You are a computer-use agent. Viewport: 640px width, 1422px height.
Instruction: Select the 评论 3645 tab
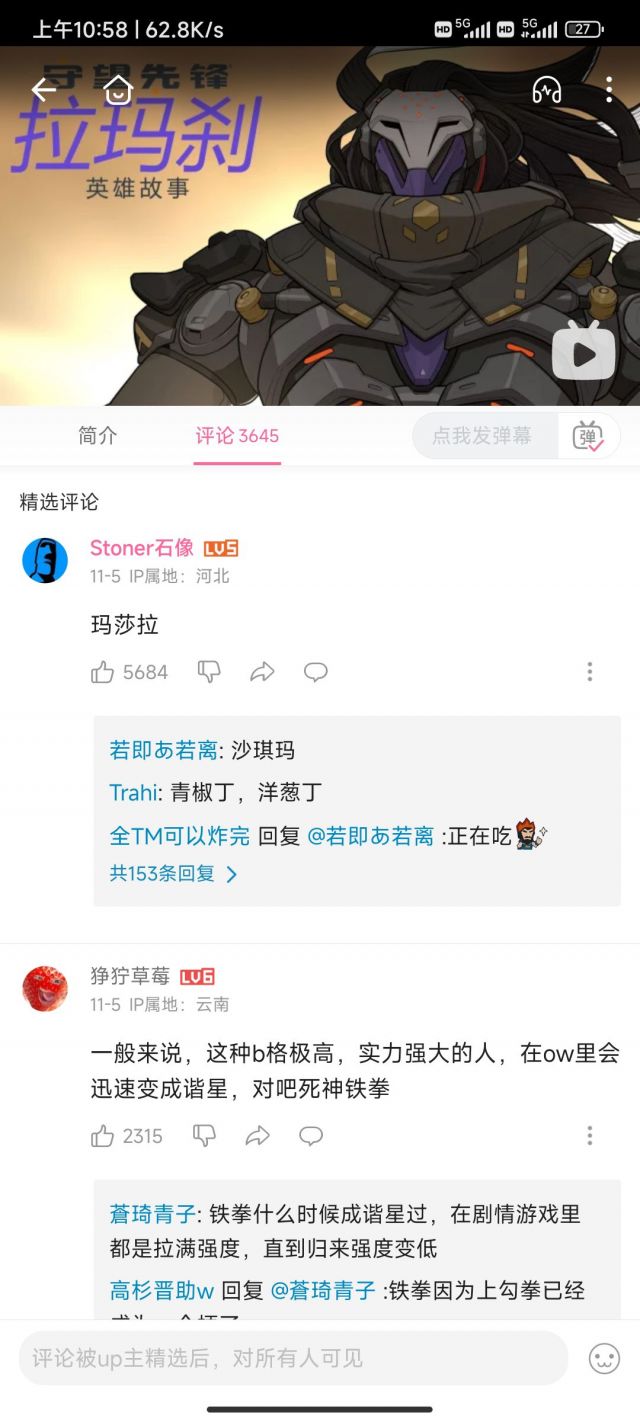coord(237,436)
